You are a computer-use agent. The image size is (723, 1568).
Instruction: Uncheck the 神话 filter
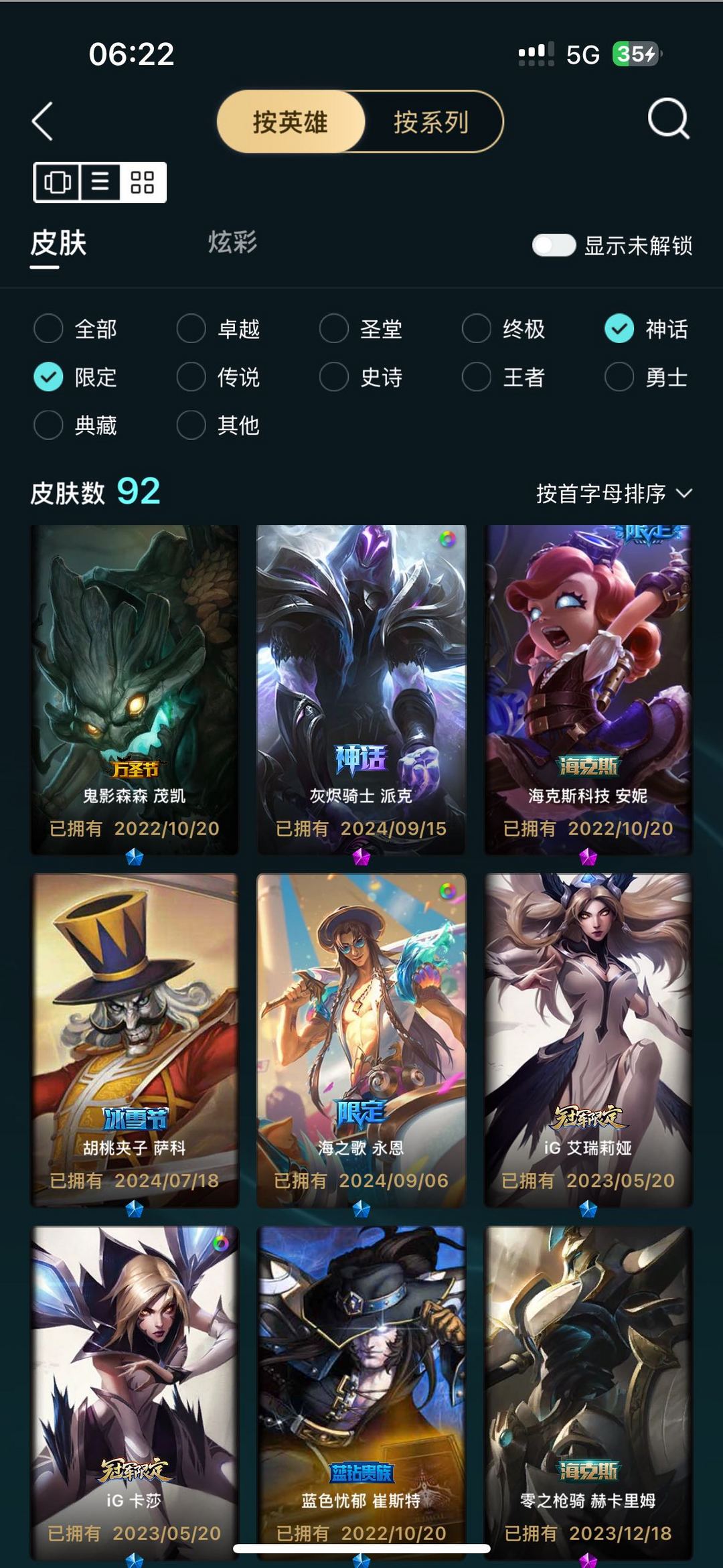point(647,329)
